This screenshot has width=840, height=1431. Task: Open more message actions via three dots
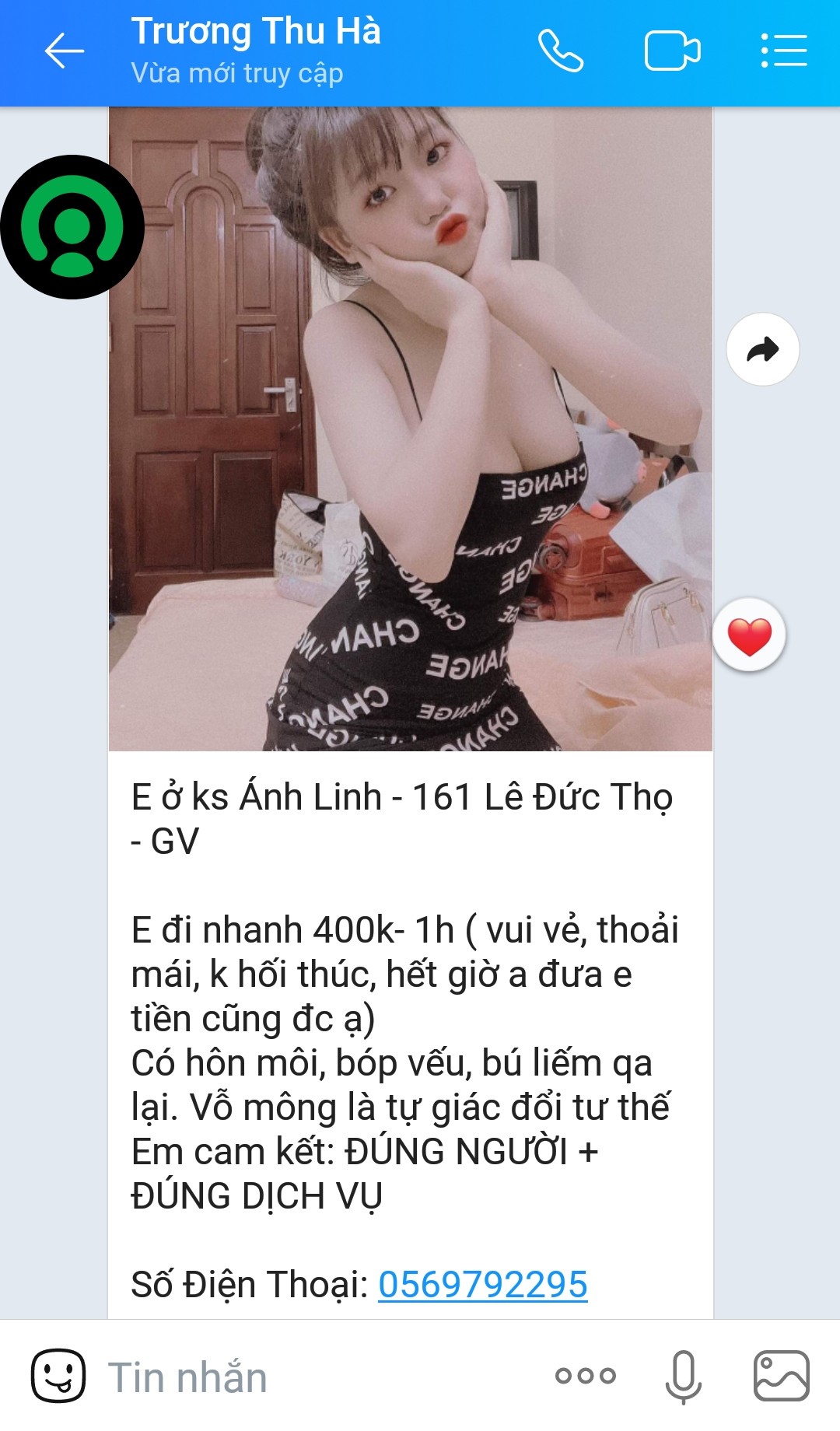tap(583, 1377)
